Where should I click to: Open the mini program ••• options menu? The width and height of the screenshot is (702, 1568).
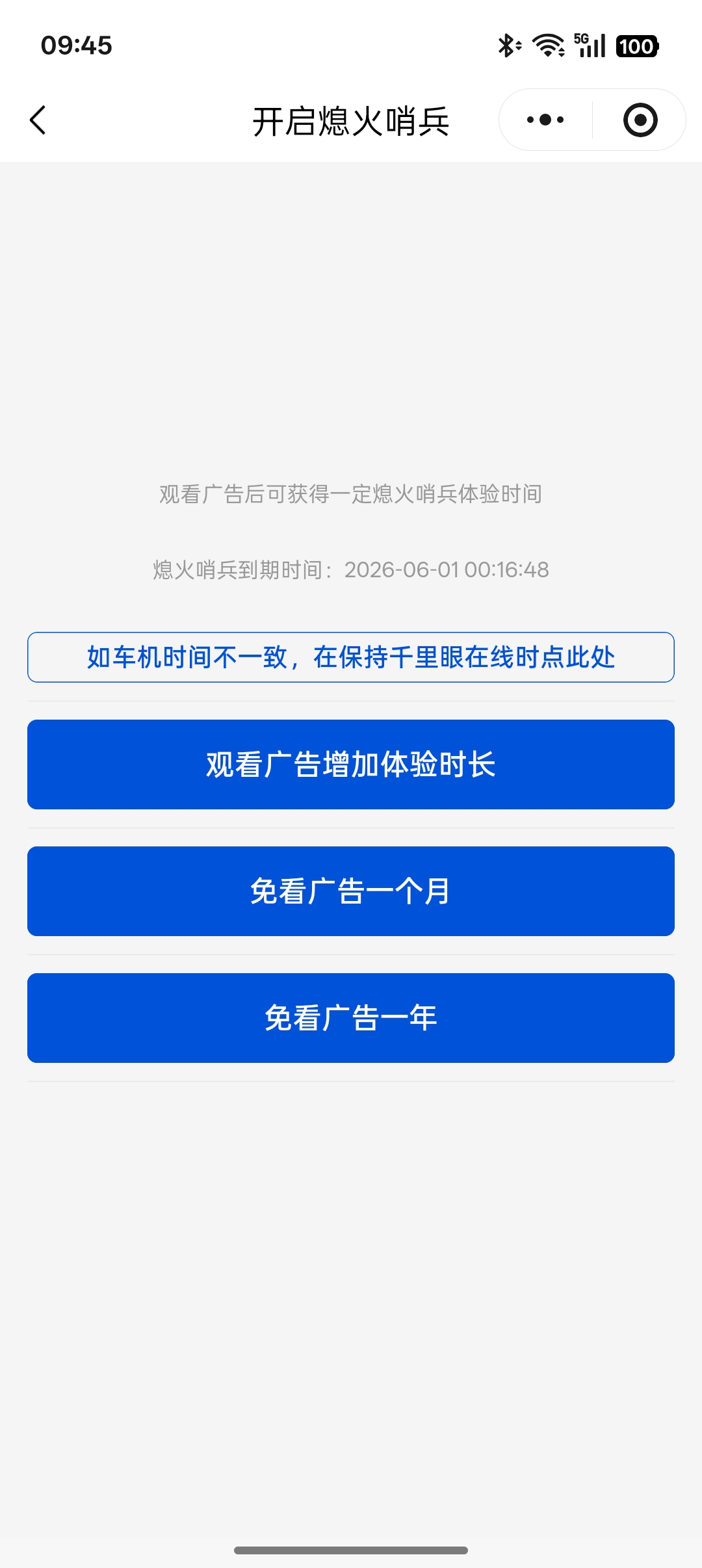[x=543, y=119]
